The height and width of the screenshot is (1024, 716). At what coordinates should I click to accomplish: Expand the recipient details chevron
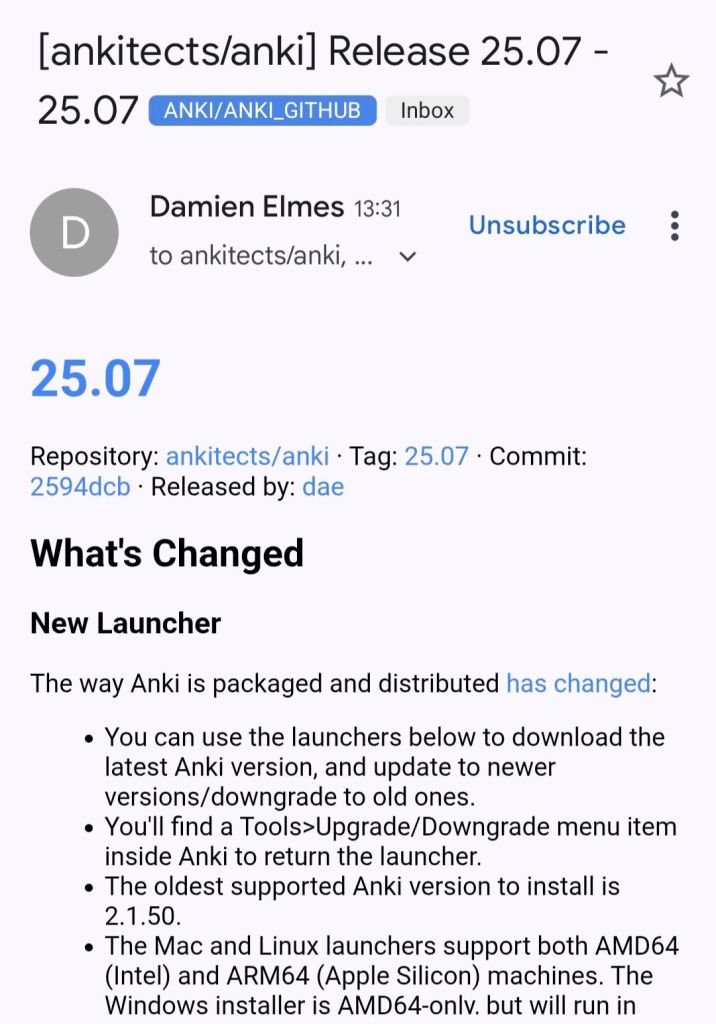click(407, 256)
